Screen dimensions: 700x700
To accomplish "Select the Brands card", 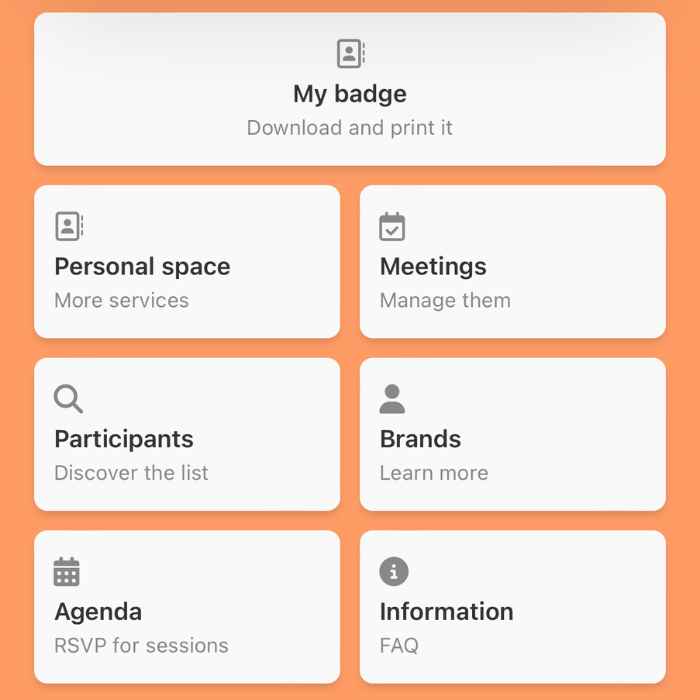I will 512,434.
